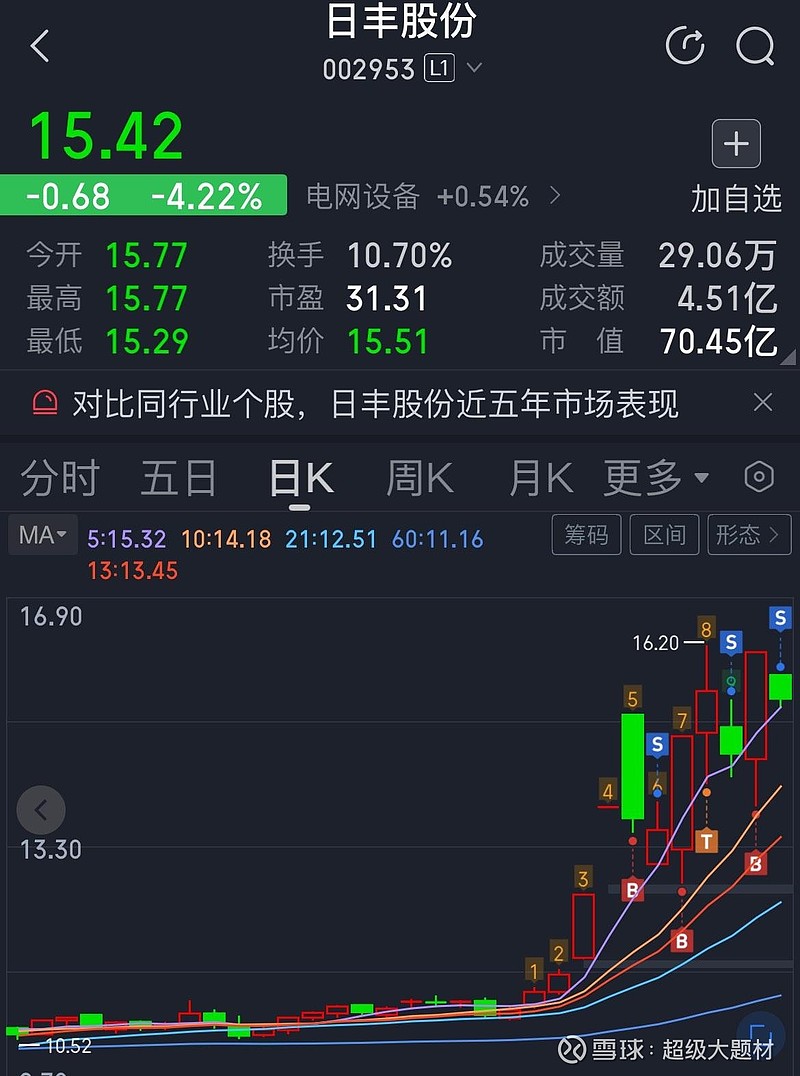The image size is (800, 1076).
Task: Go back using the top-left arrow
Action: 40,46
